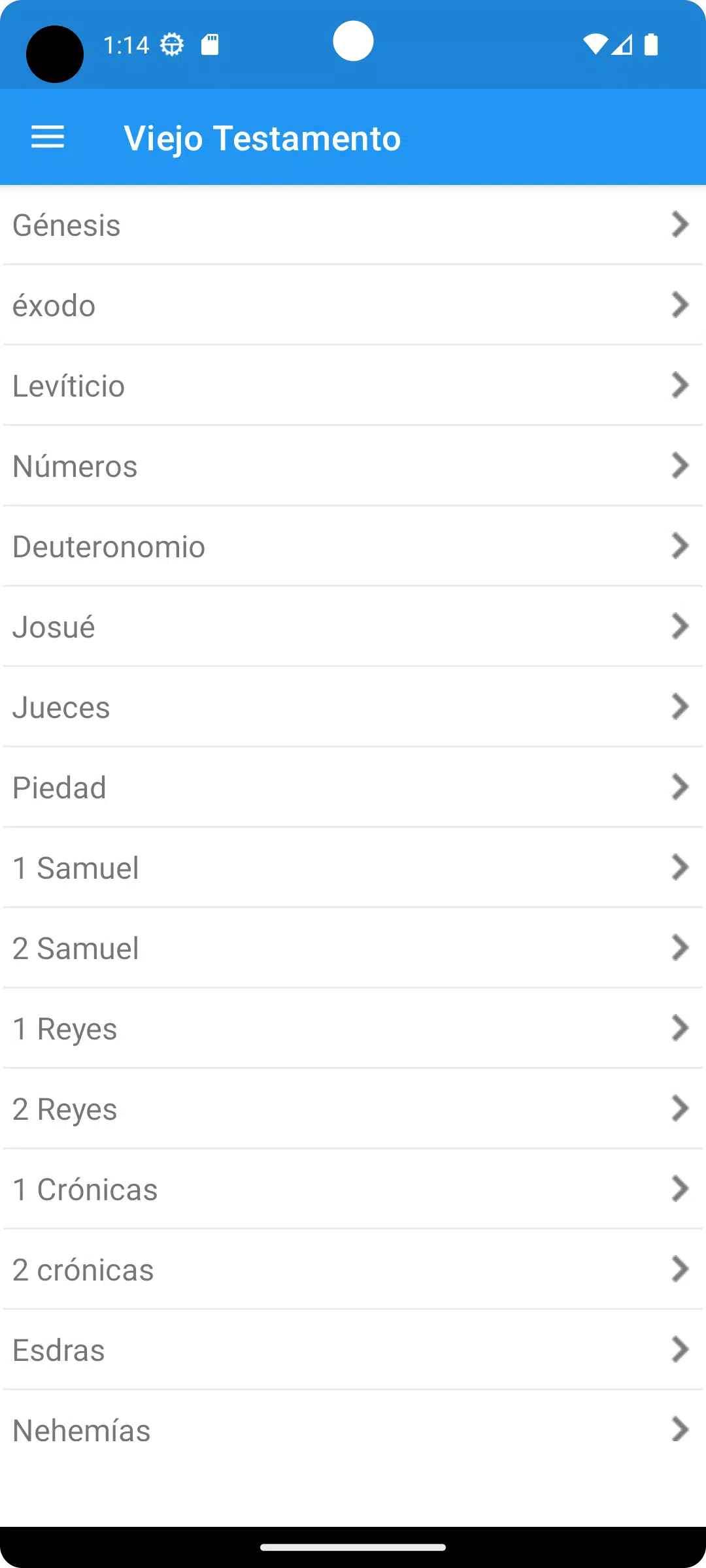
Task: Go to Nehemías
Action: point(353,1430)
